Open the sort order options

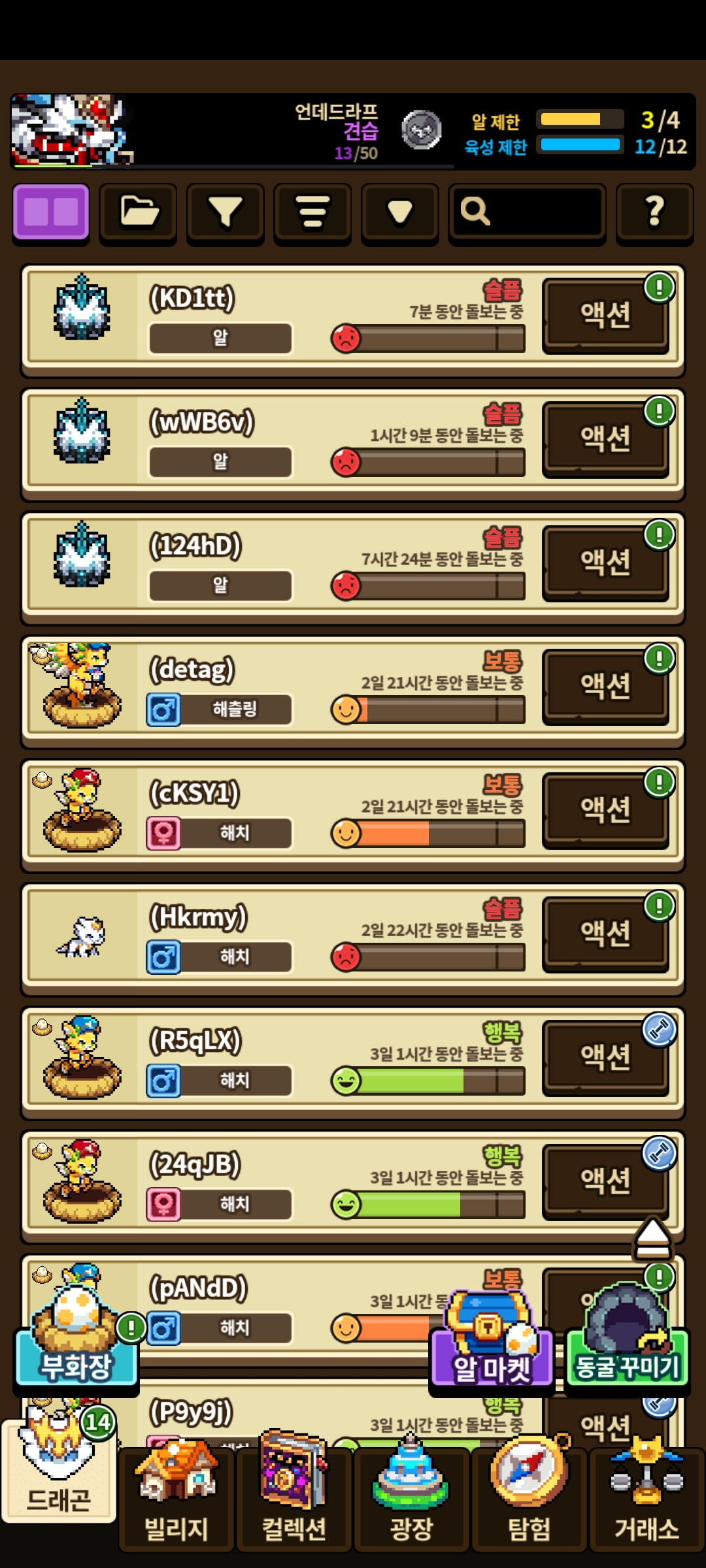[x=312, y=212]
